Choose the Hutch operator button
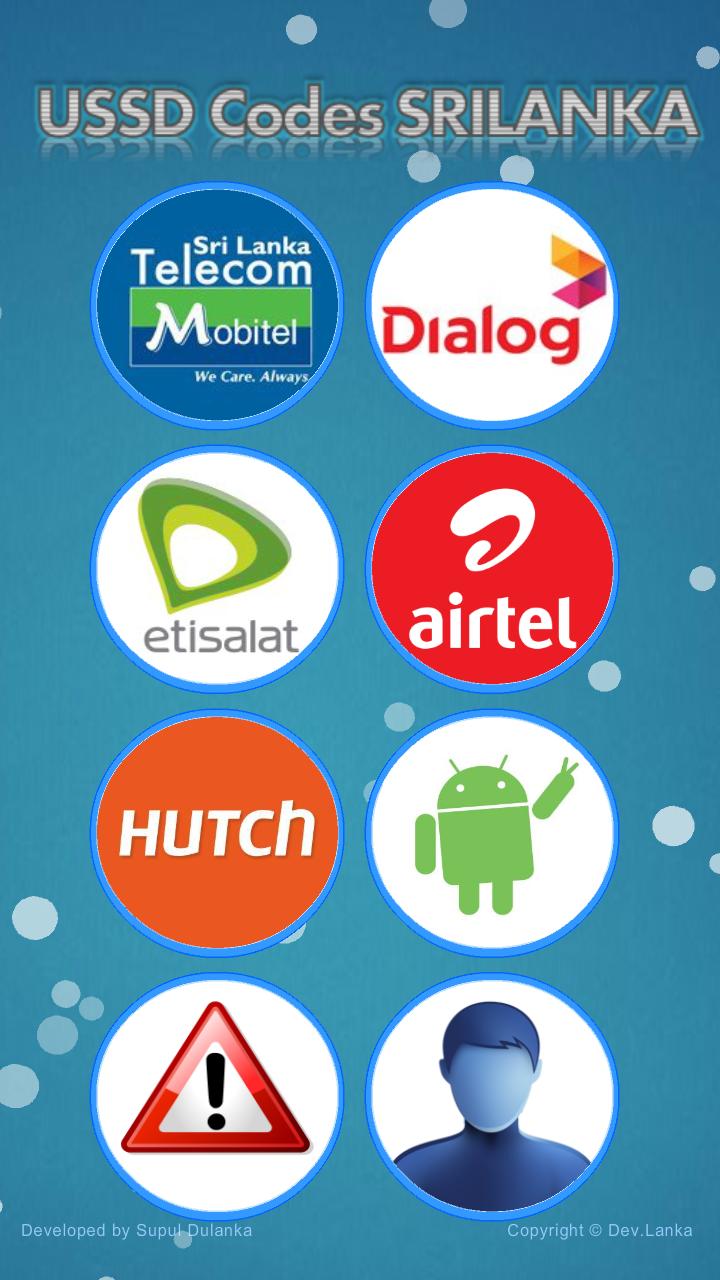The height and width of the screenshot is (1280, 720). (x=217, y=832)
